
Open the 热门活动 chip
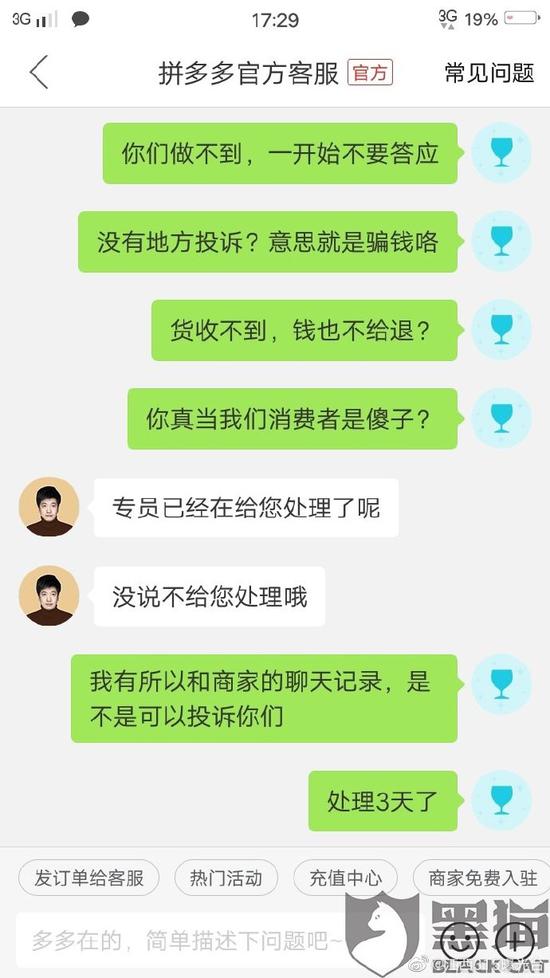click(x=226, y=878)
